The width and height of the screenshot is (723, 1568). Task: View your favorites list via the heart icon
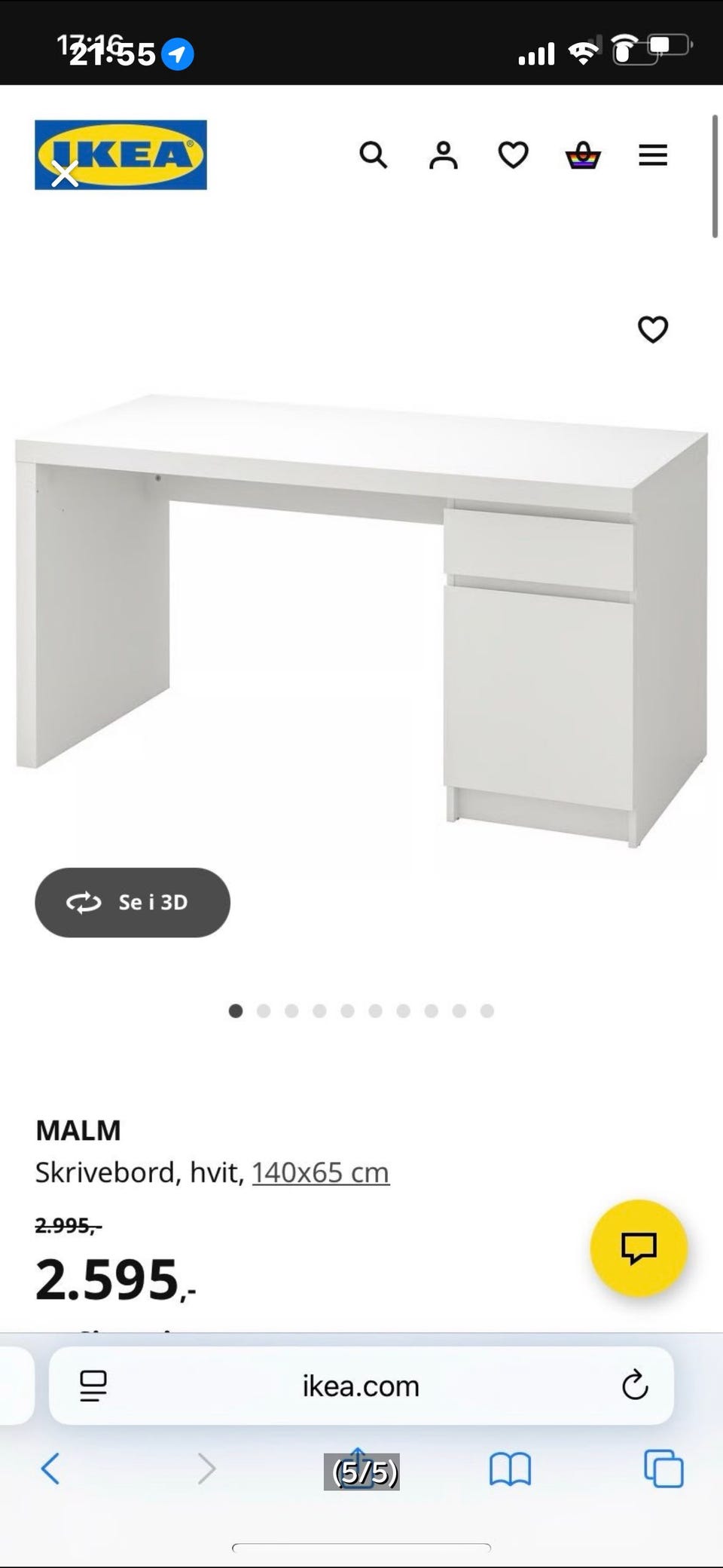[x=512, y=156]
